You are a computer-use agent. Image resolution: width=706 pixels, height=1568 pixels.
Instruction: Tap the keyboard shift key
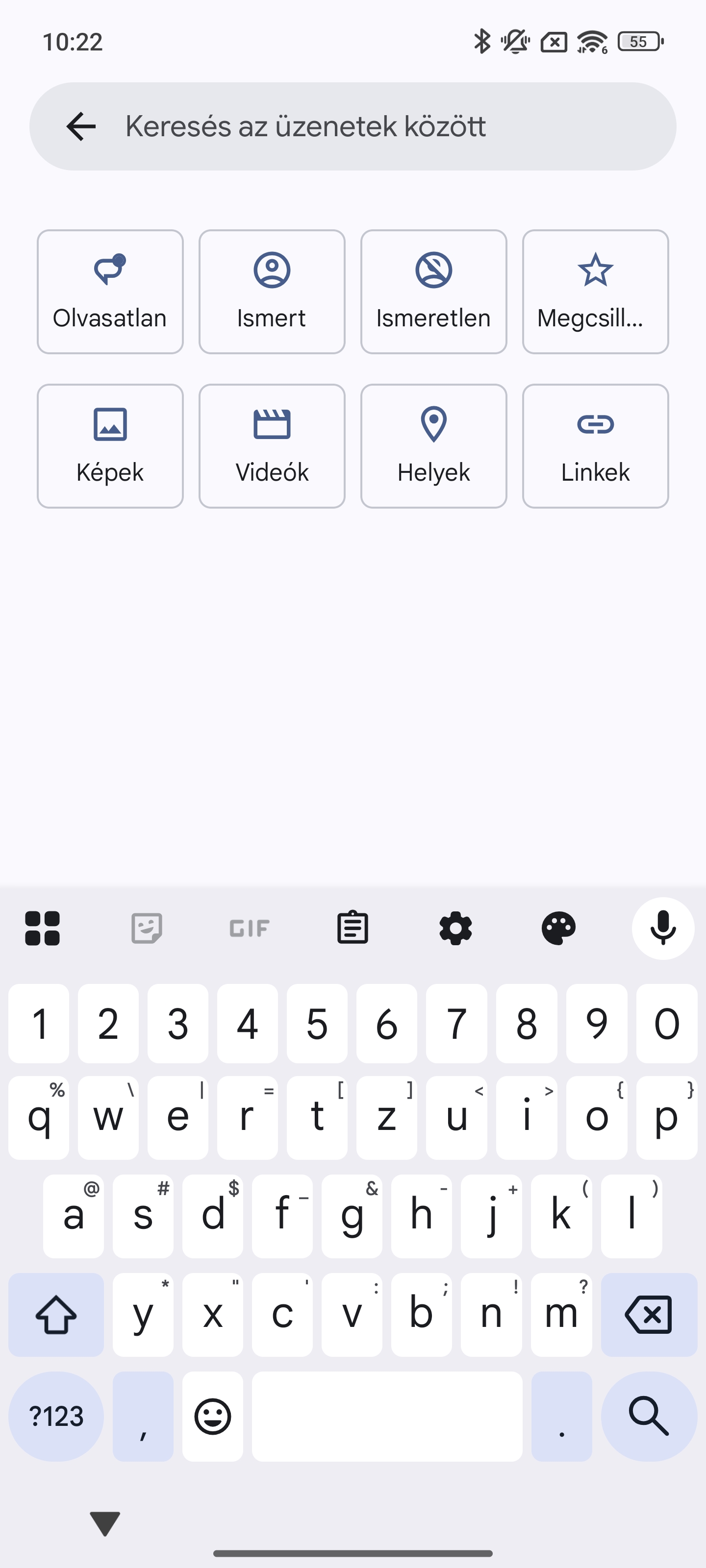click(56, 1315)
